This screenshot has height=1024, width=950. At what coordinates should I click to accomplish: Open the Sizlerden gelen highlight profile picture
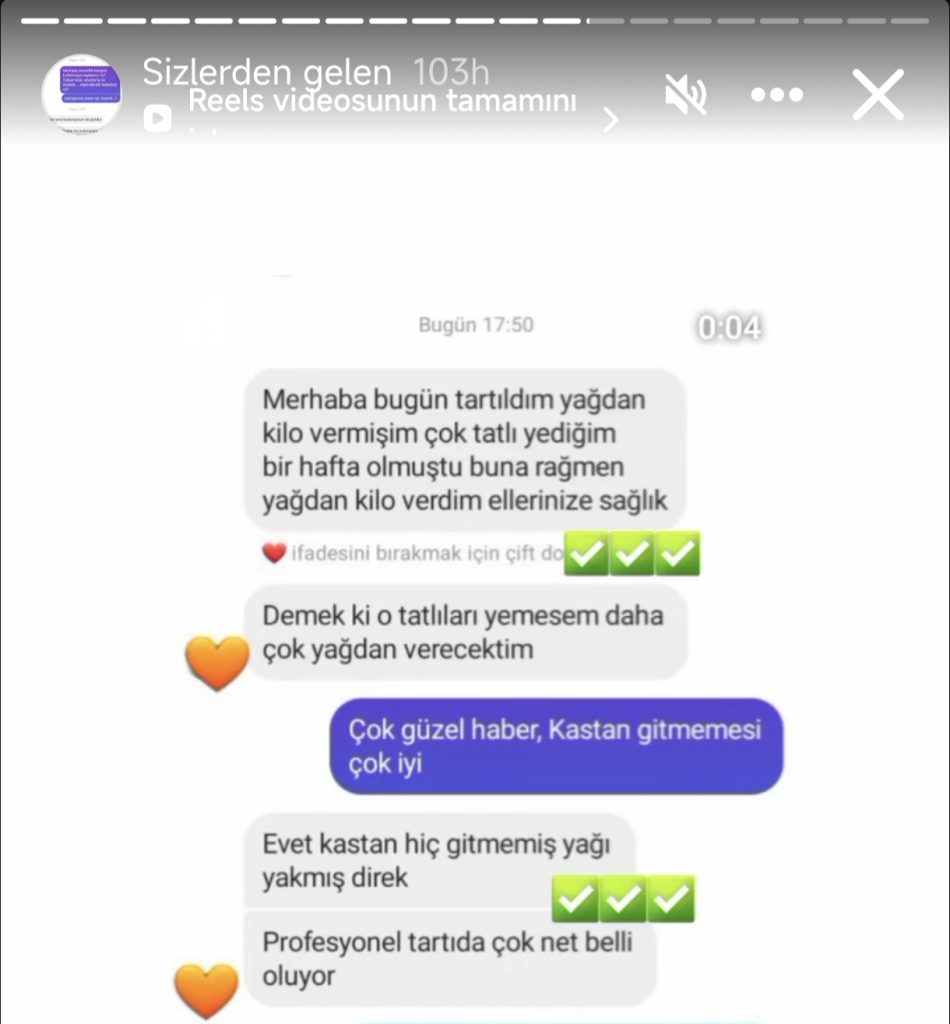point(82,94)
